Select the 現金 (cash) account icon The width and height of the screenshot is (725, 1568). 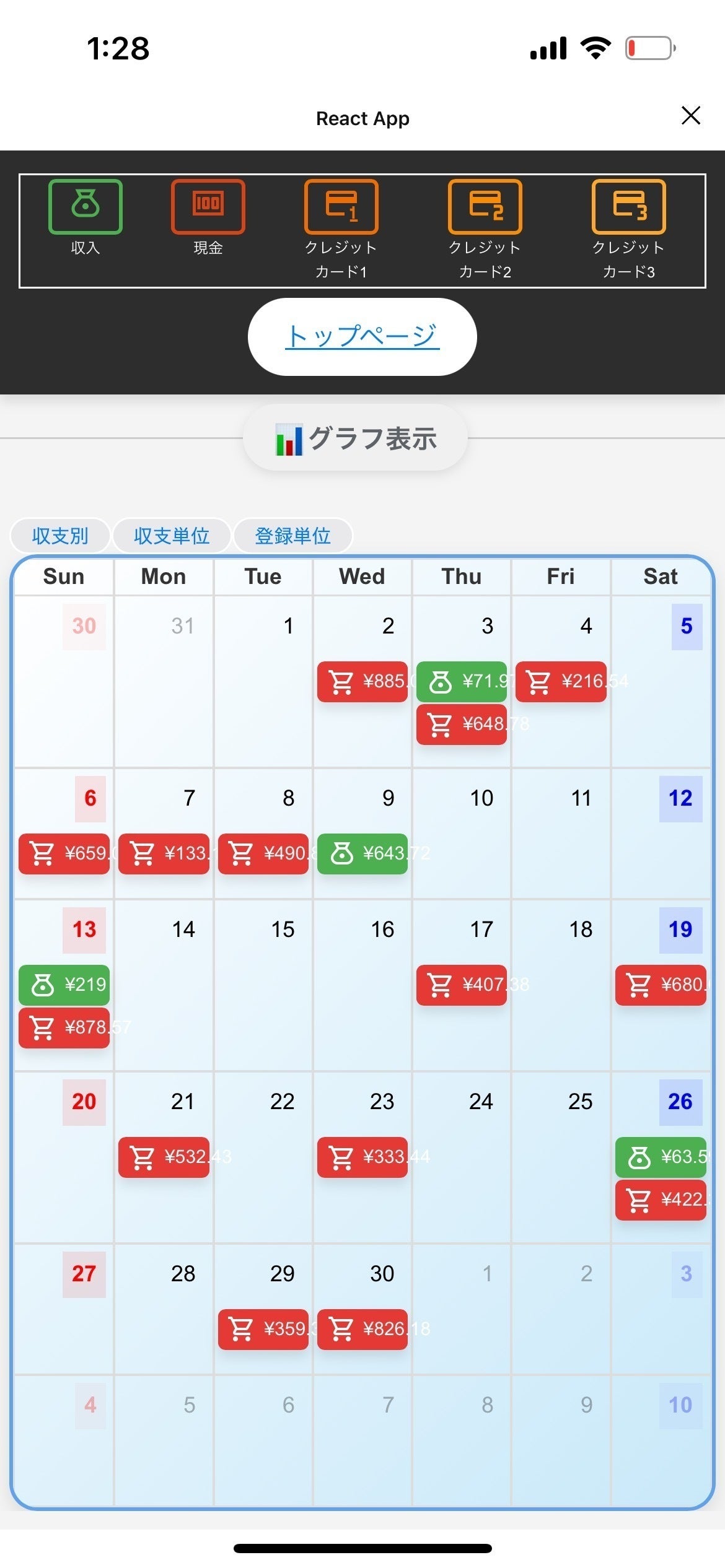point(208,206)
